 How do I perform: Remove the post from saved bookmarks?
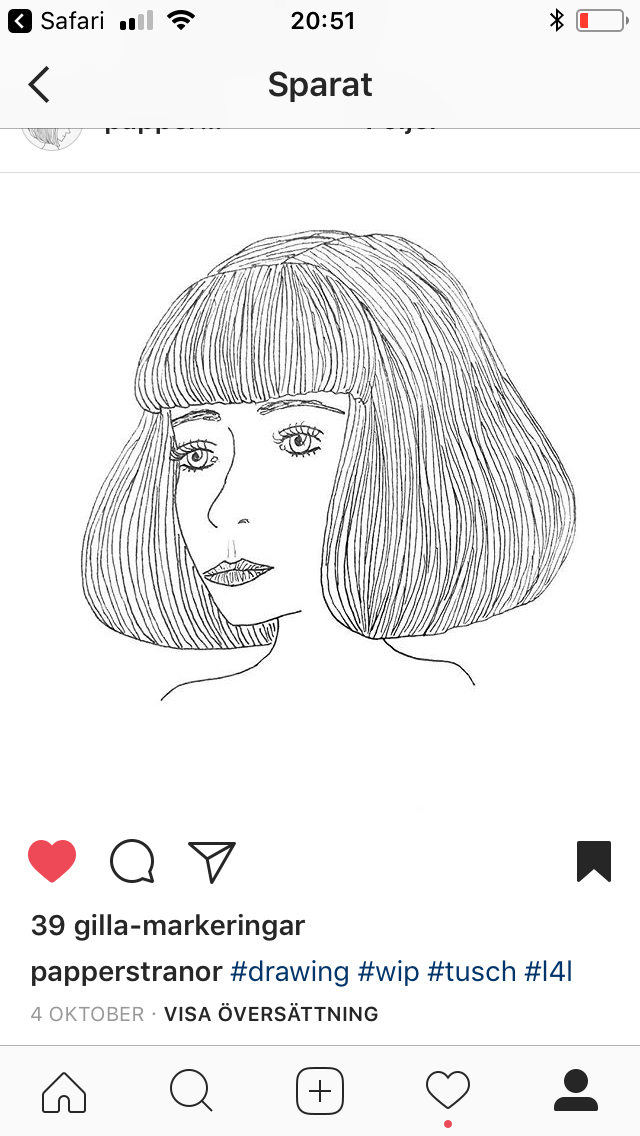(x=593, y=861)
